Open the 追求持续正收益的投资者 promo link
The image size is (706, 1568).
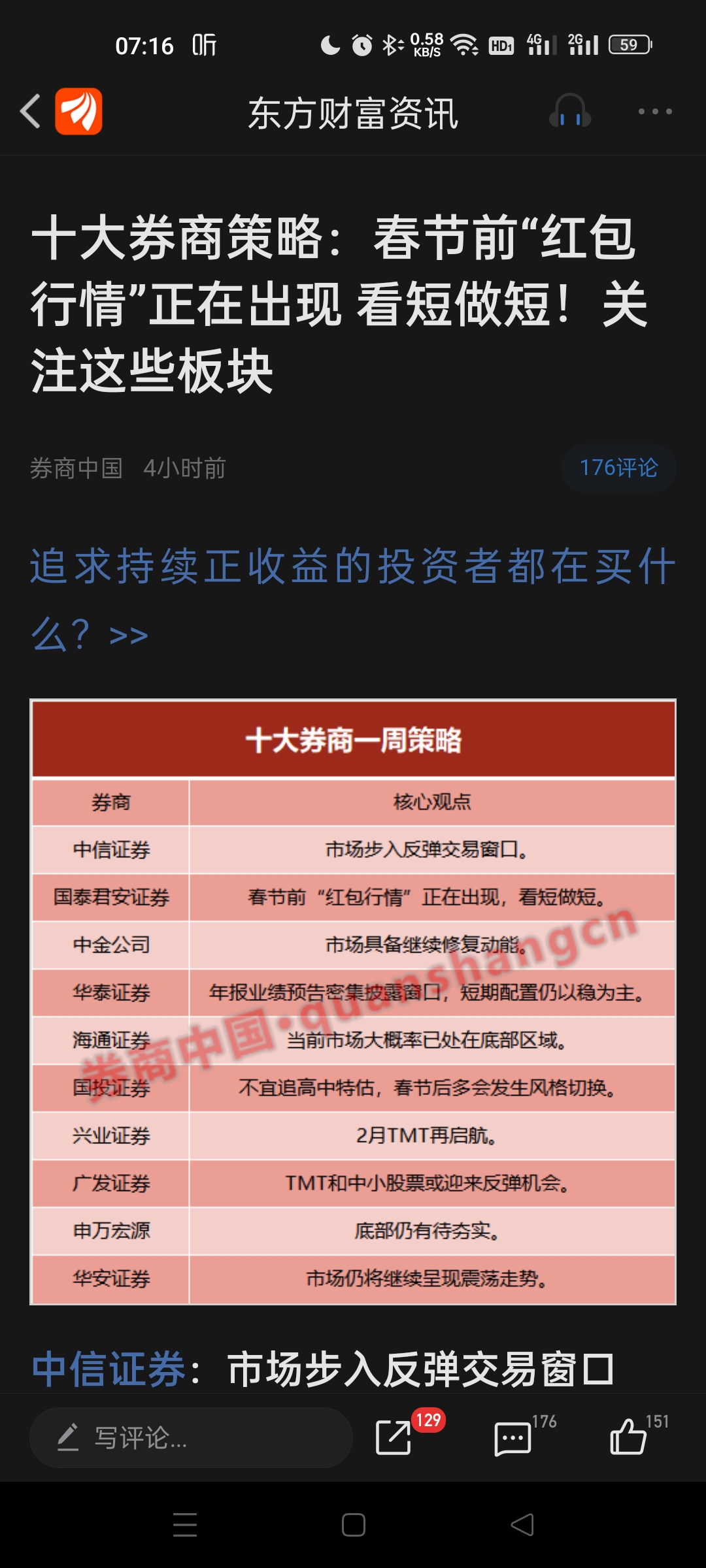click(353, 600)
